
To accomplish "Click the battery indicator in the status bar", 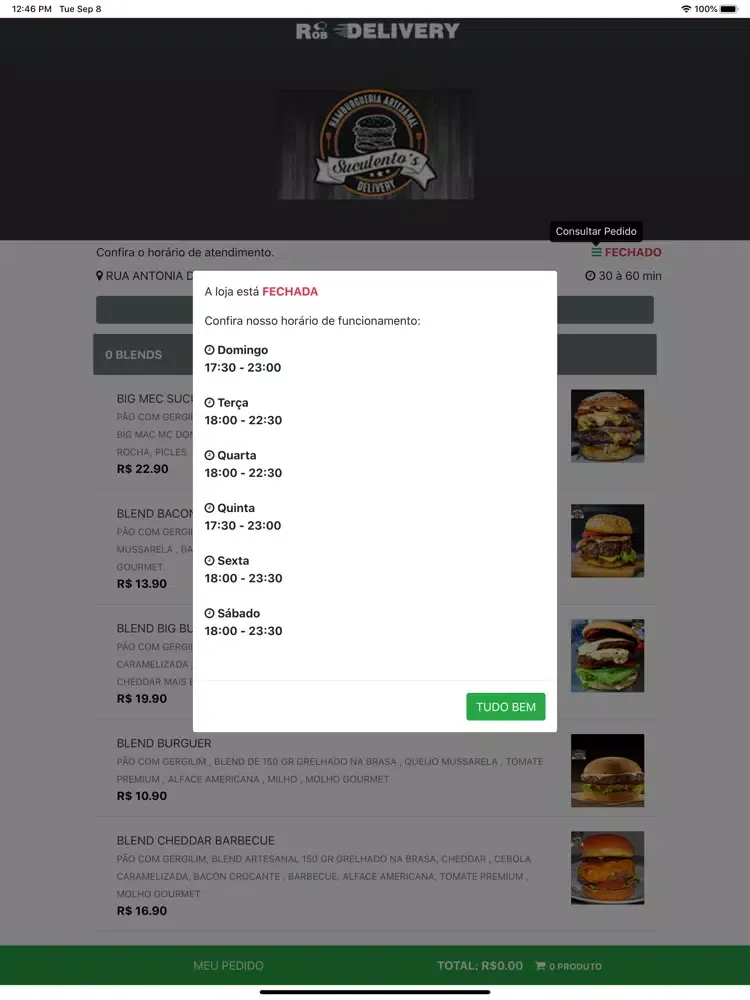I will (x=728, y=8).
